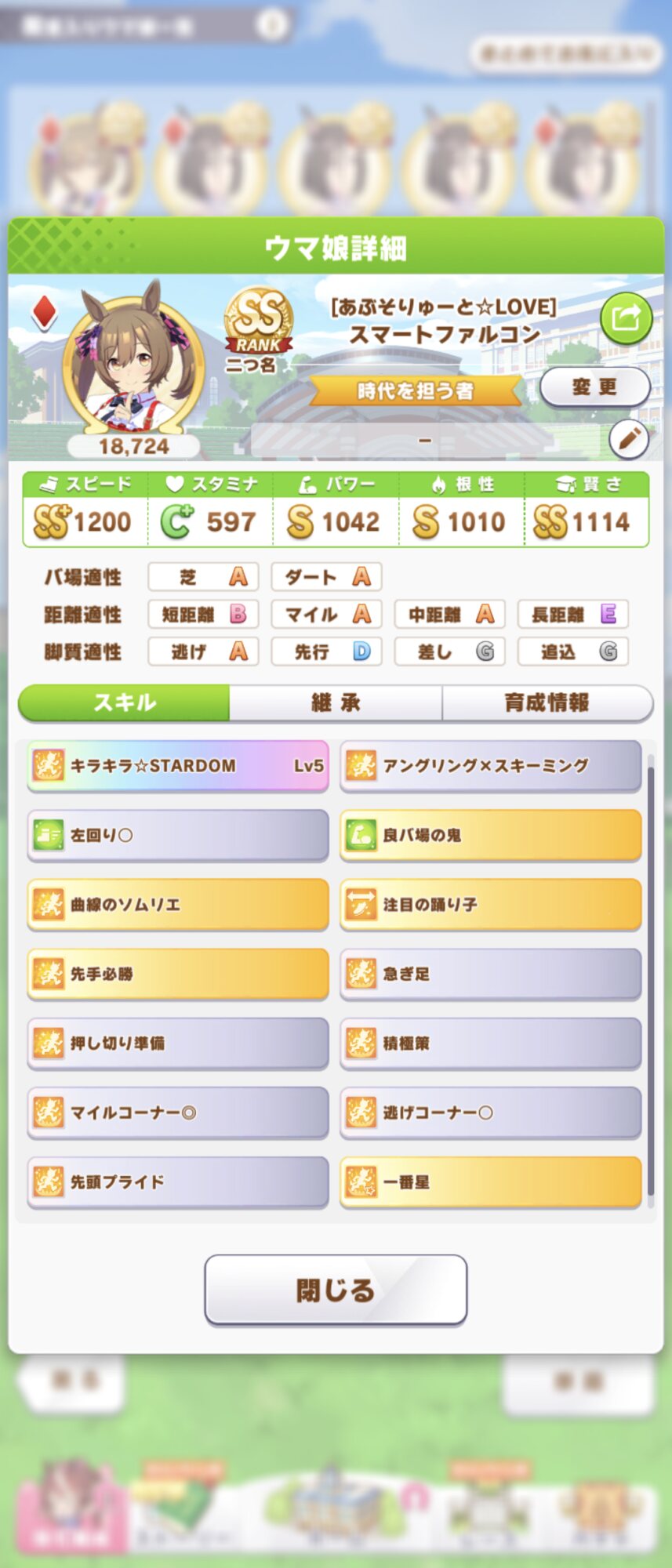The image size is (672, 1568).
Task: Open the 注目の踊り子 skill
Action: point(491,905)
